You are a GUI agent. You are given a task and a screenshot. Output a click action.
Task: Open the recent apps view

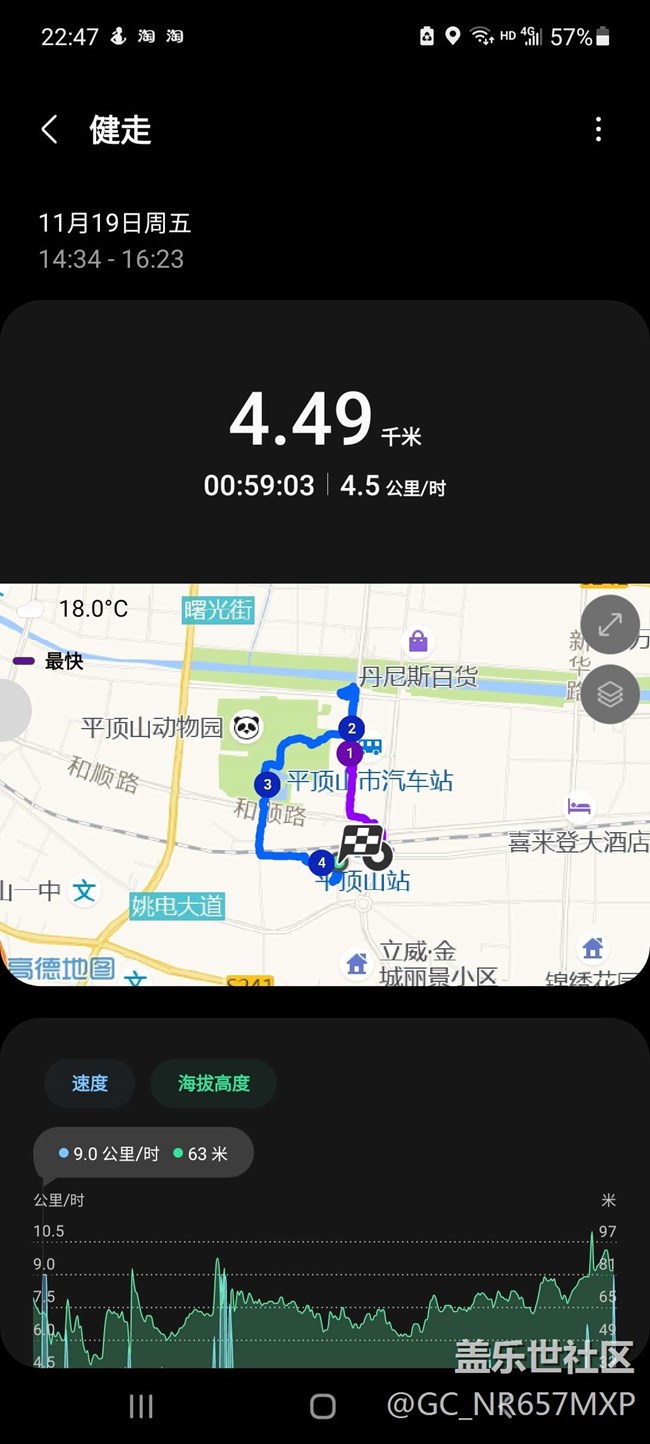[141, 1407]
